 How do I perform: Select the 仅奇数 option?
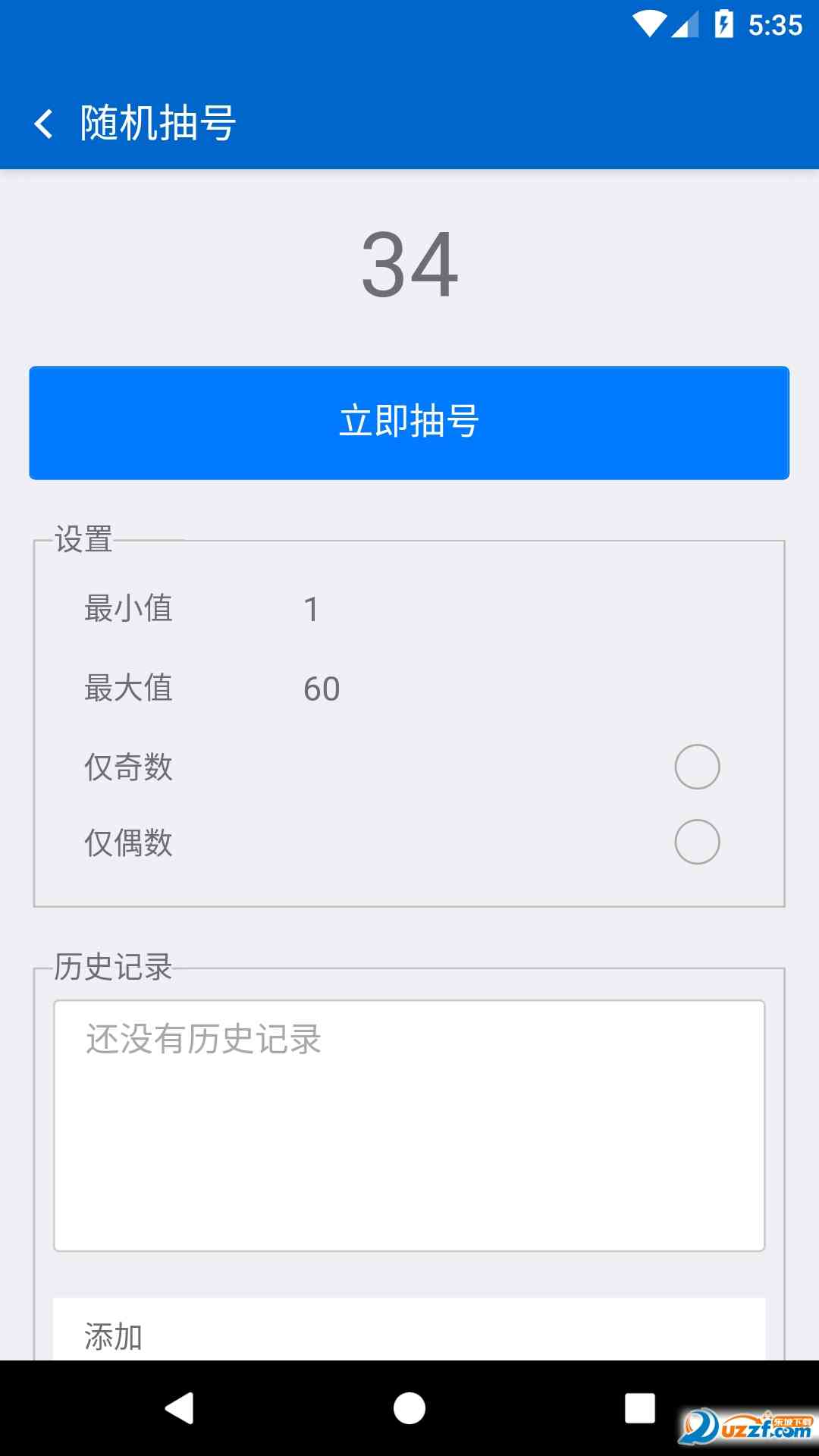[x=697, y=767]
